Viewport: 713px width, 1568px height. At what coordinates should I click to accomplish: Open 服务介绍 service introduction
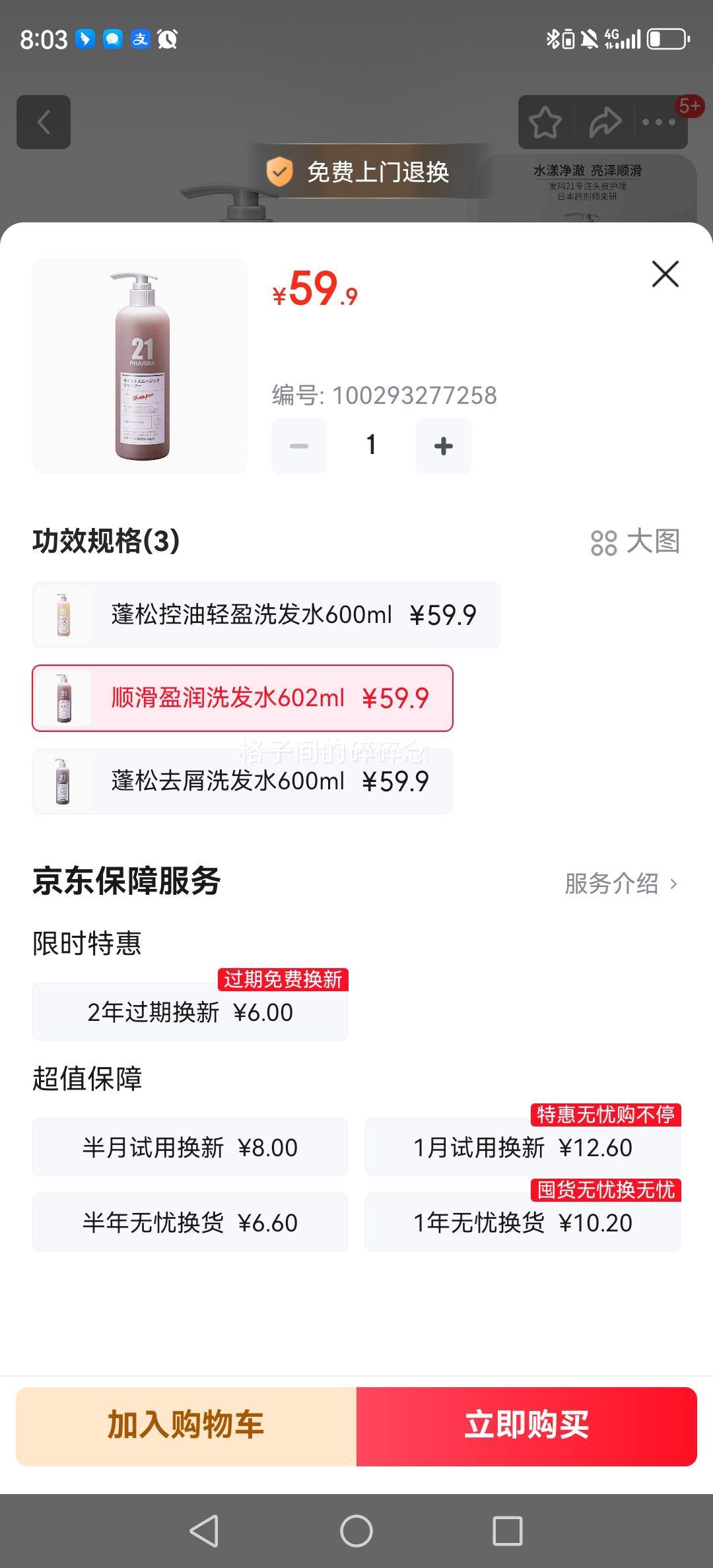(x=621, y=884)
